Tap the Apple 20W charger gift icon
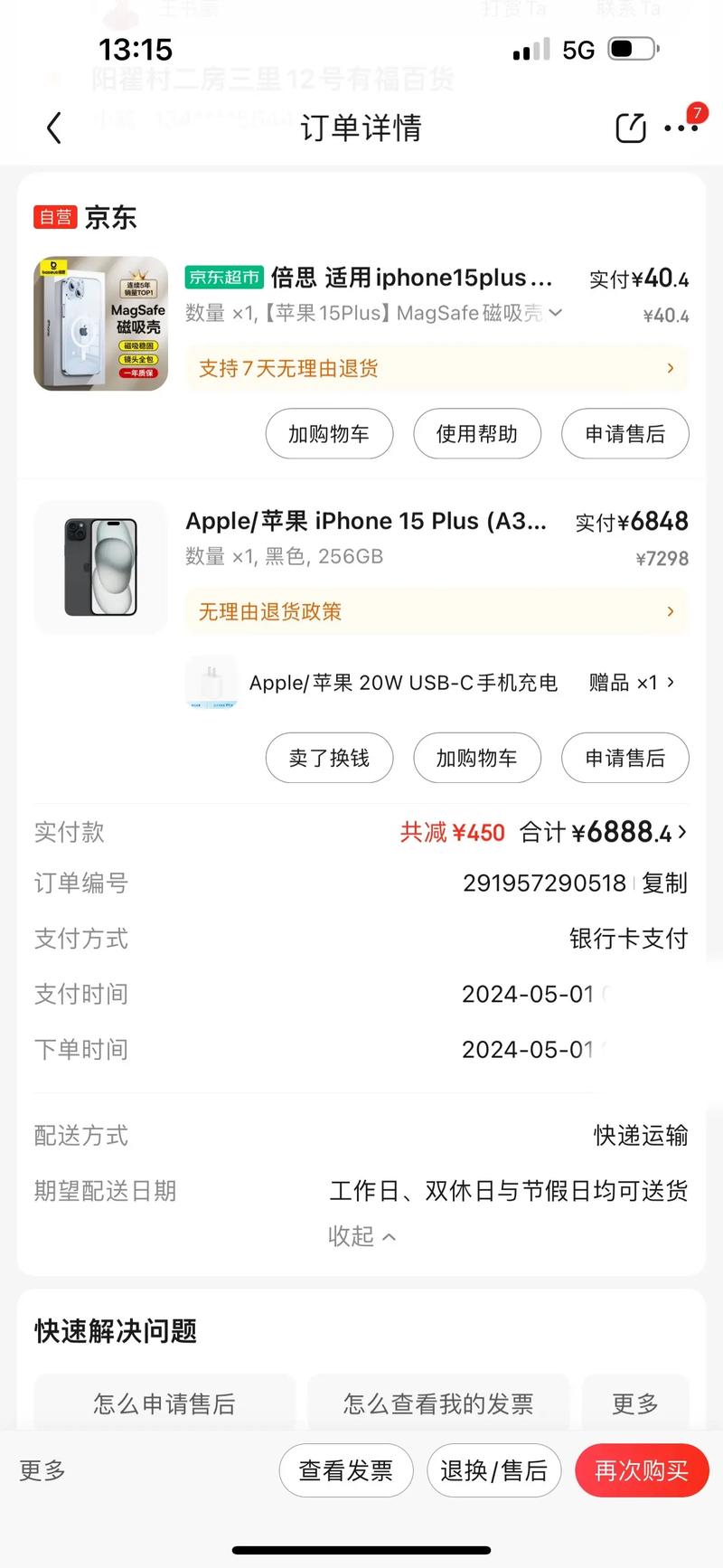723x1568 pixels. click(211, 683)
